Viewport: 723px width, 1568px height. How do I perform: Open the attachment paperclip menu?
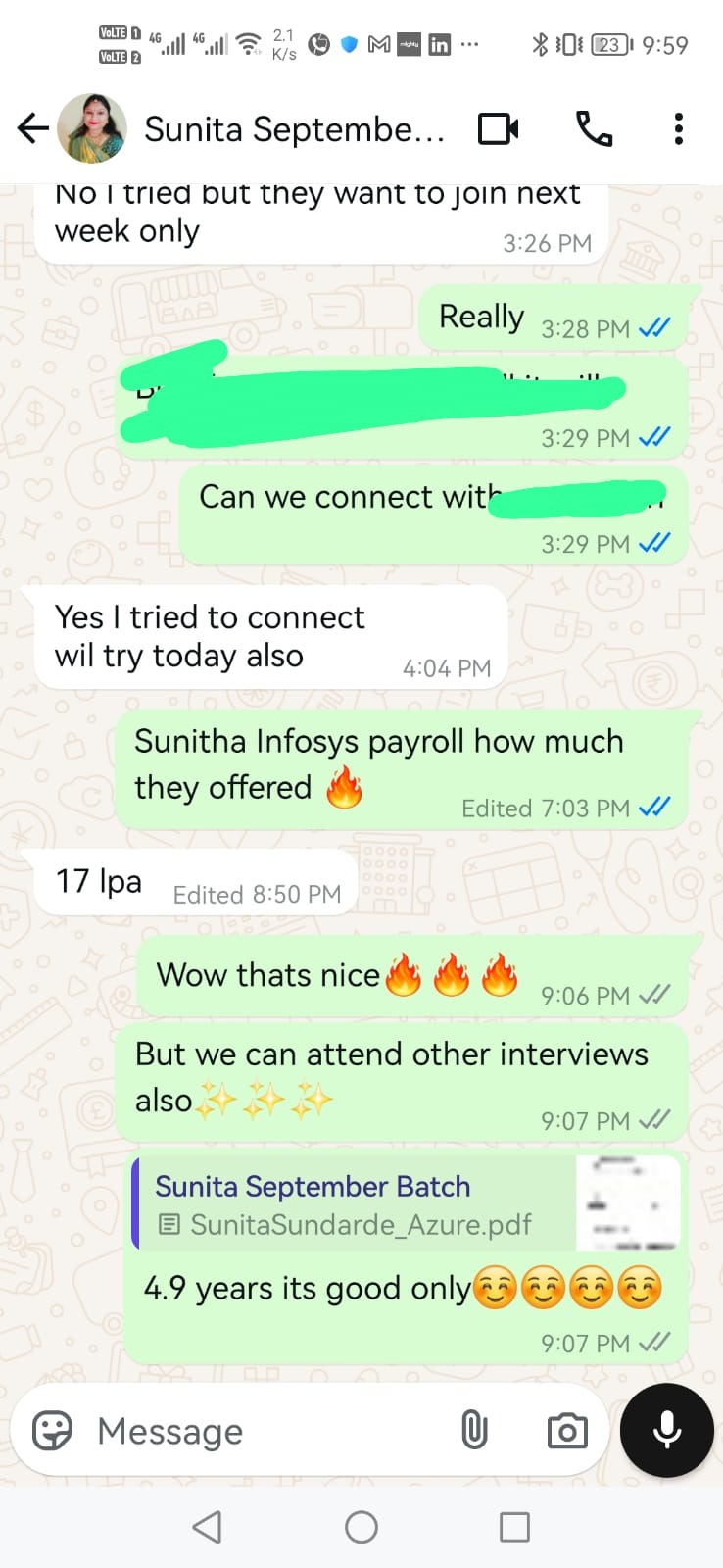click(474, 1431)
